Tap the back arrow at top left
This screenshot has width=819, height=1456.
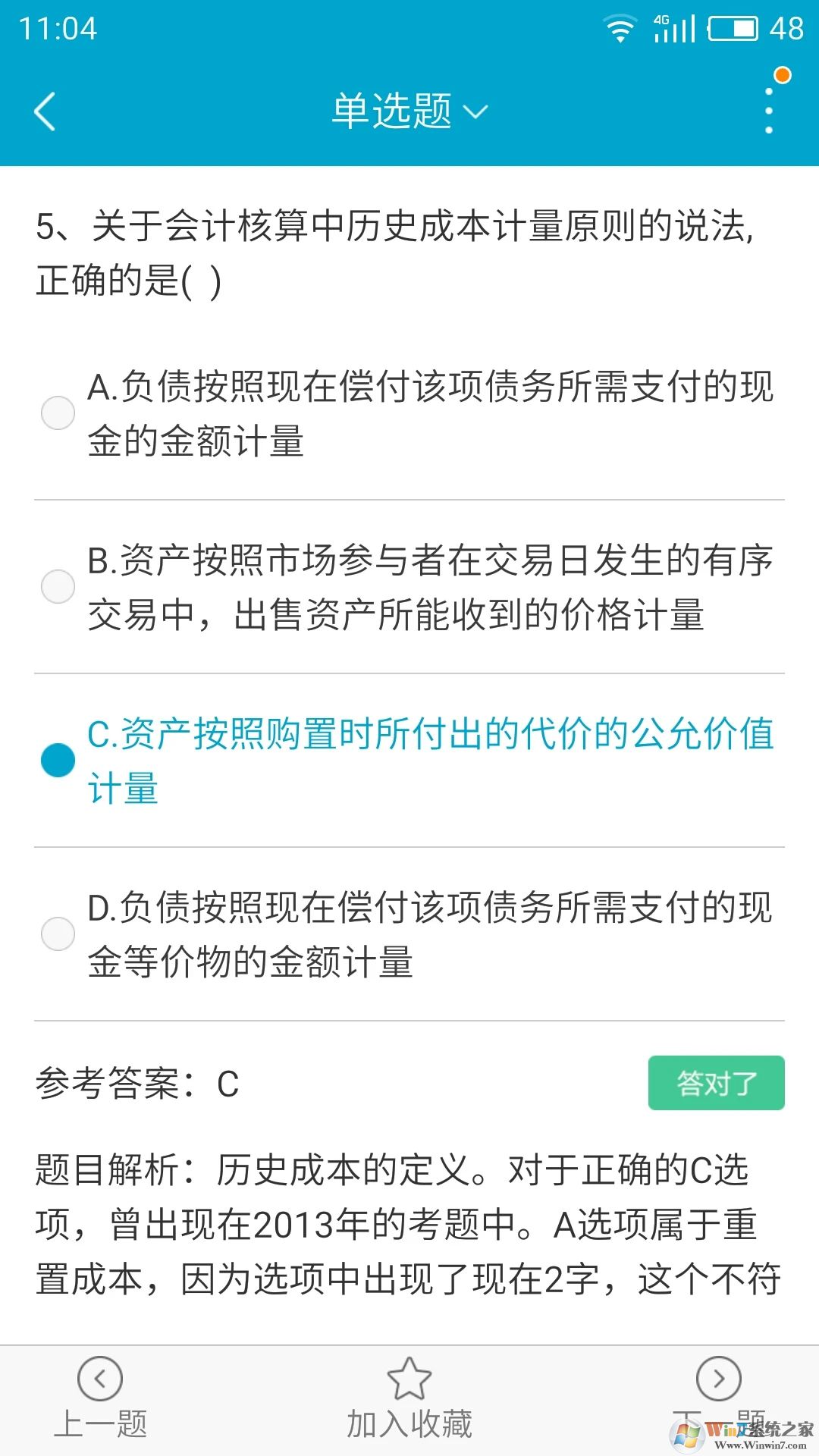[45, 111]
